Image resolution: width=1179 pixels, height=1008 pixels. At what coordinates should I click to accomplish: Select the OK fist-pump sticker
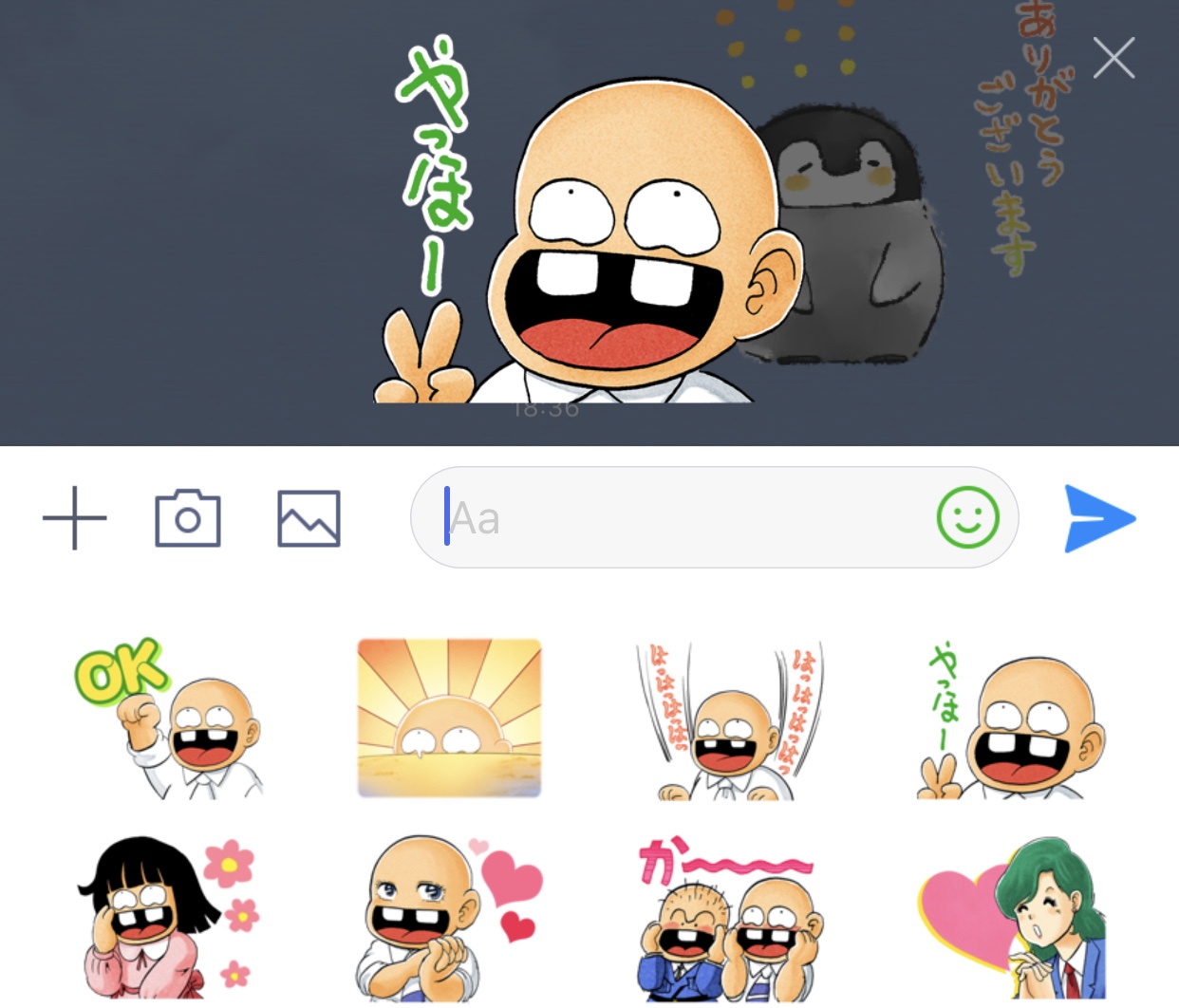coord(167,719)
